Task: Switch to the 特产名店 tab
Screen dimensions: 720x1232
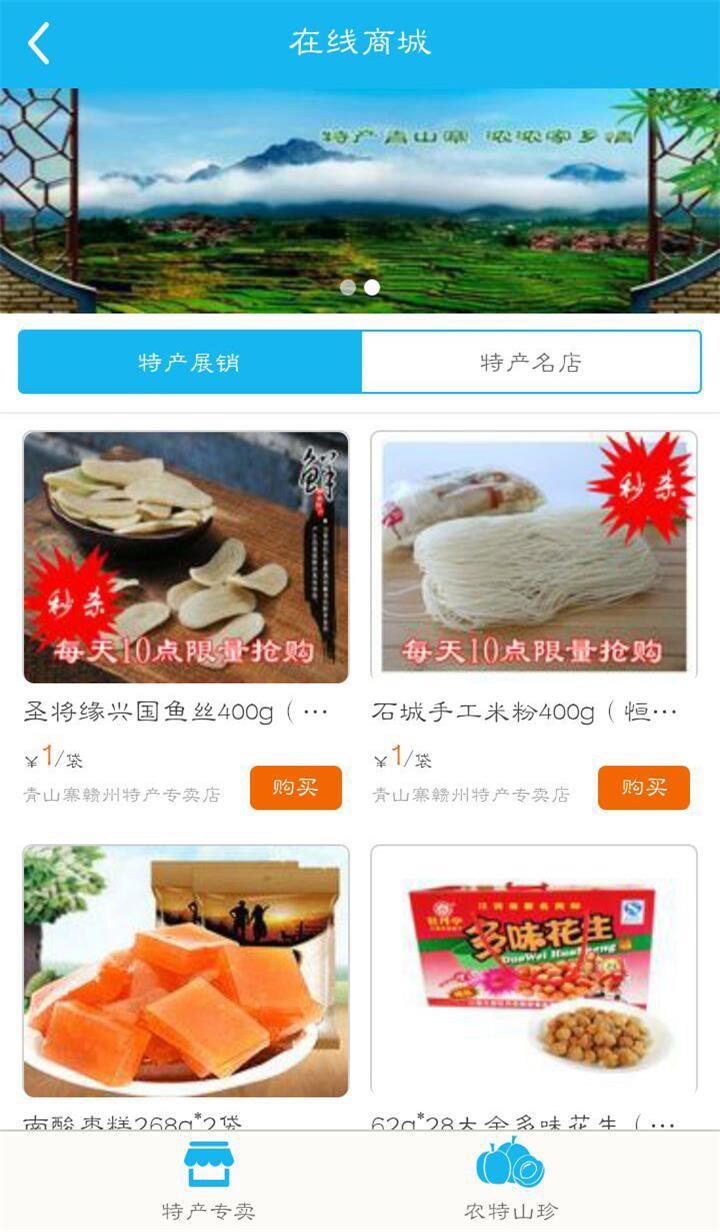Action: coord(530,362)
